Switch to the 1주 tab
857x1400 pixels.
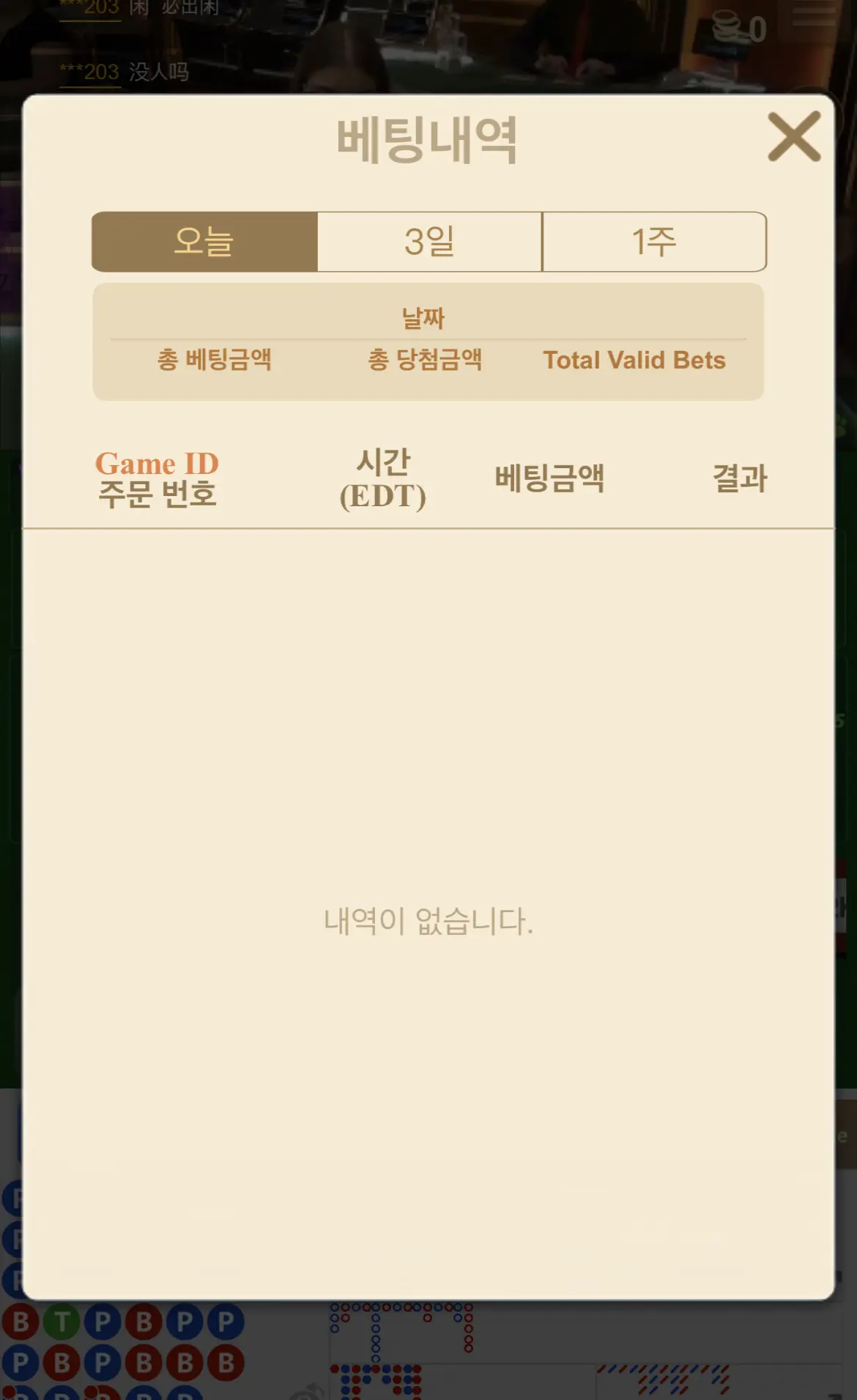point(655,242)
